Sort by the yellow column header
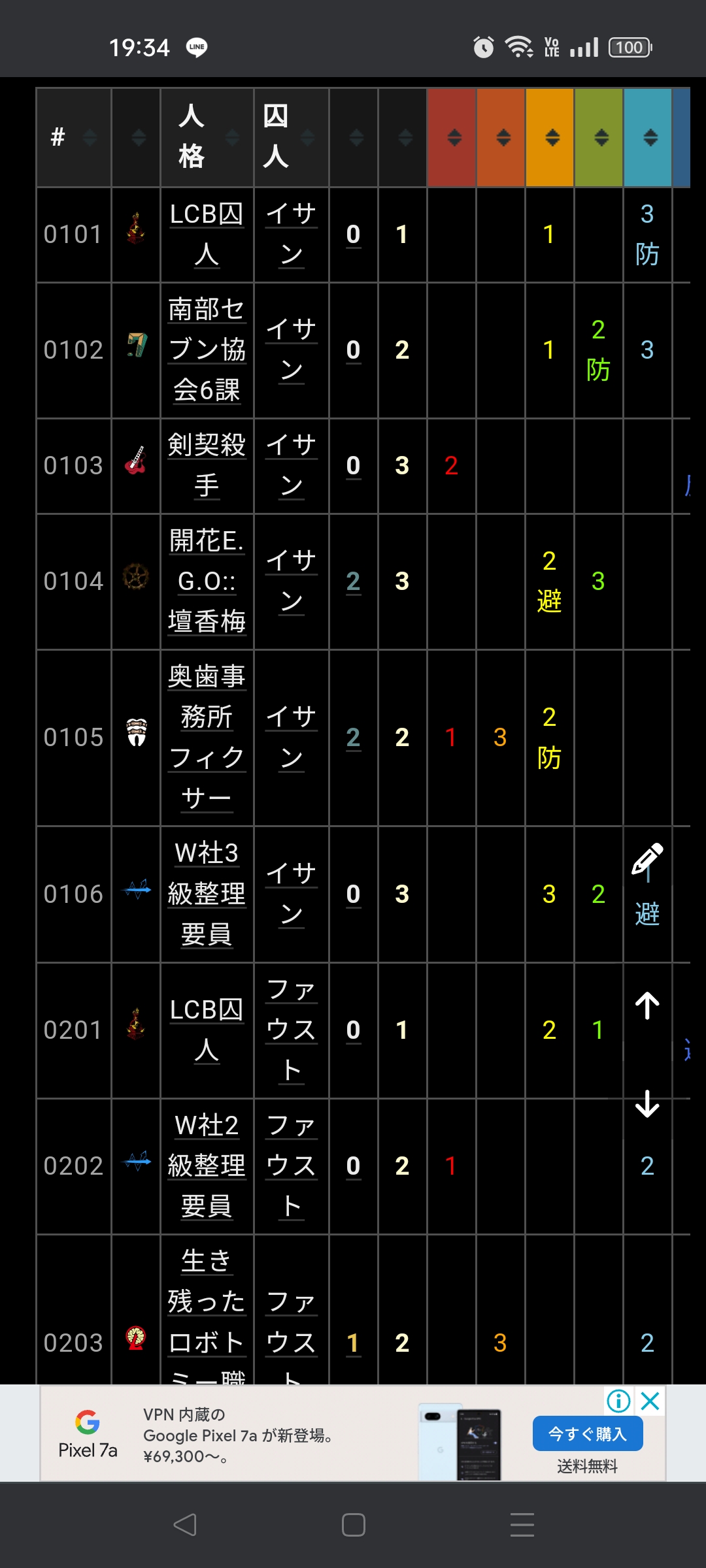 pos(550,137)
